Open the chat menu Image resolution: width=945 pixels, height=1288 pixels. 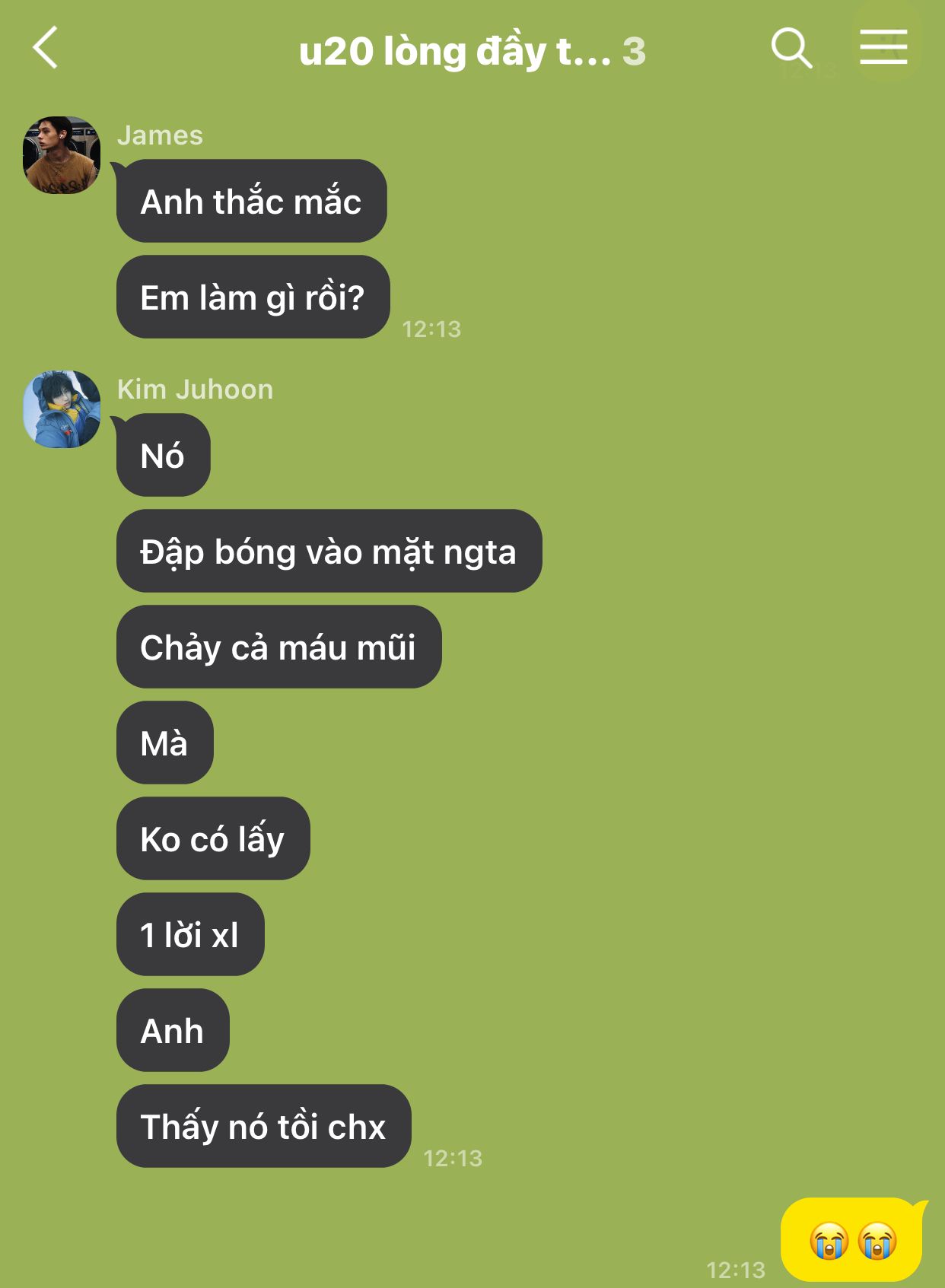[883, 48]
